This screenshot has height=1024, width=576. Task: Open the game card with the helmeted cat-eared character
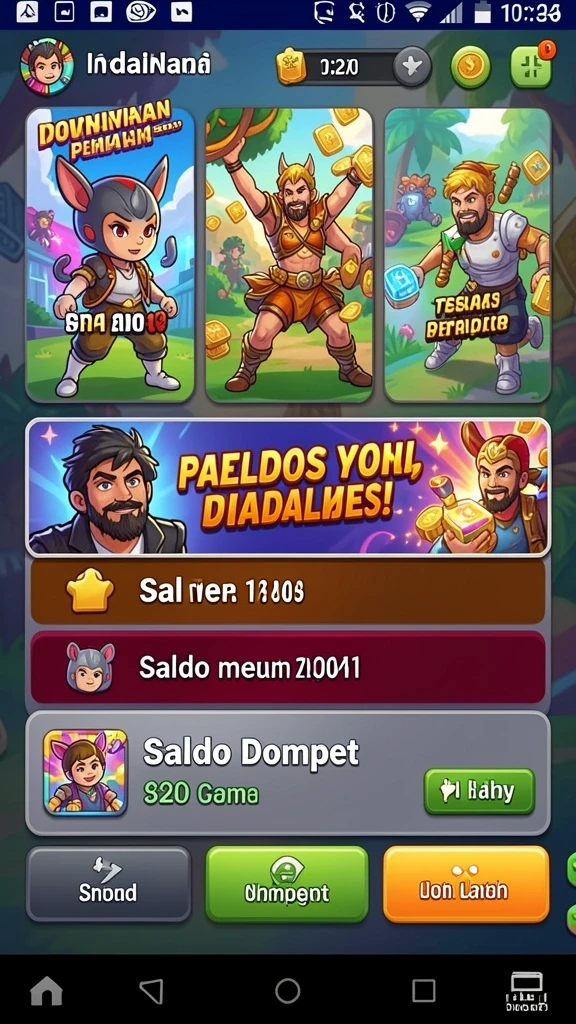(x=110, y=255)
